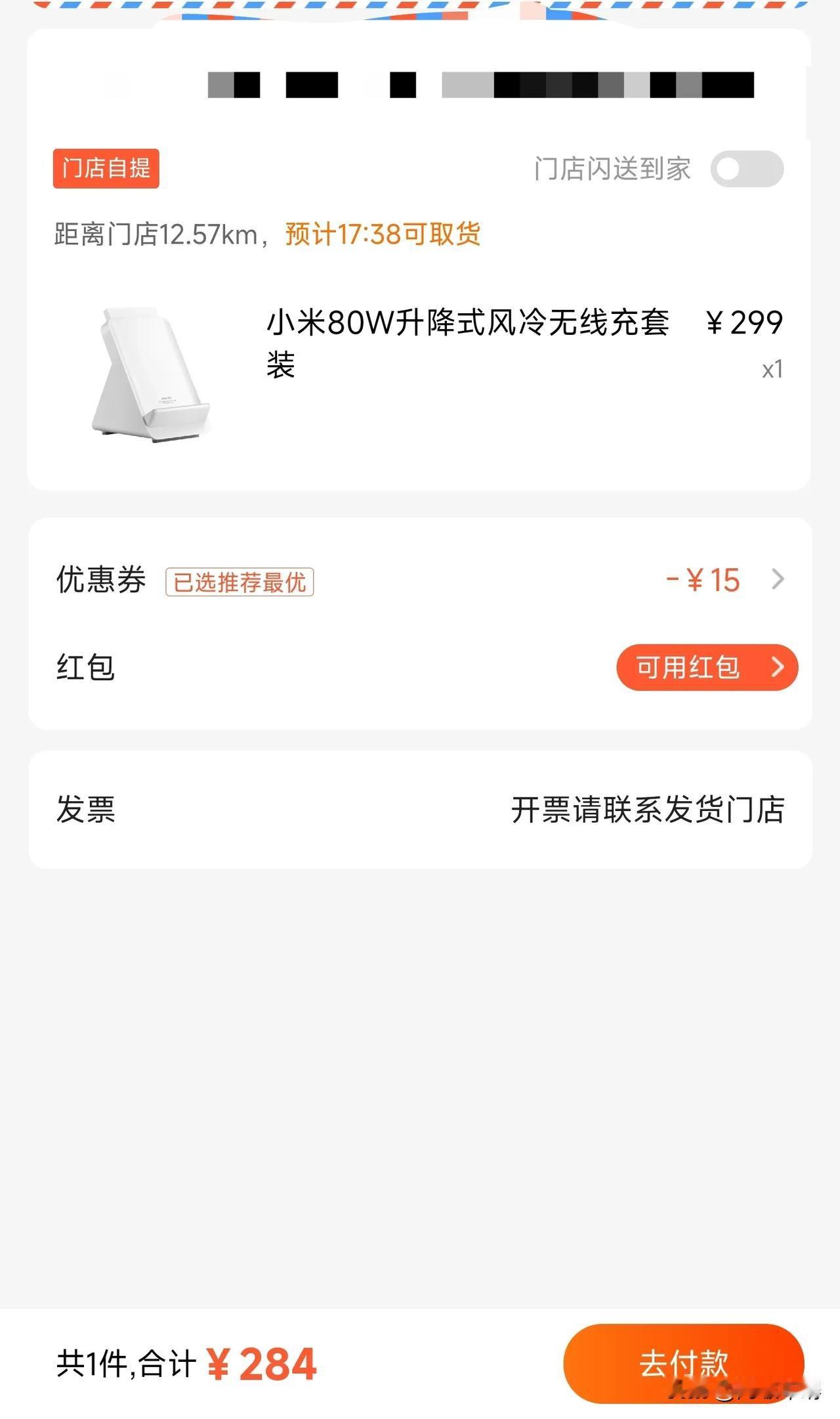Tap 去付款 to pay

(x=683, y=1364)
